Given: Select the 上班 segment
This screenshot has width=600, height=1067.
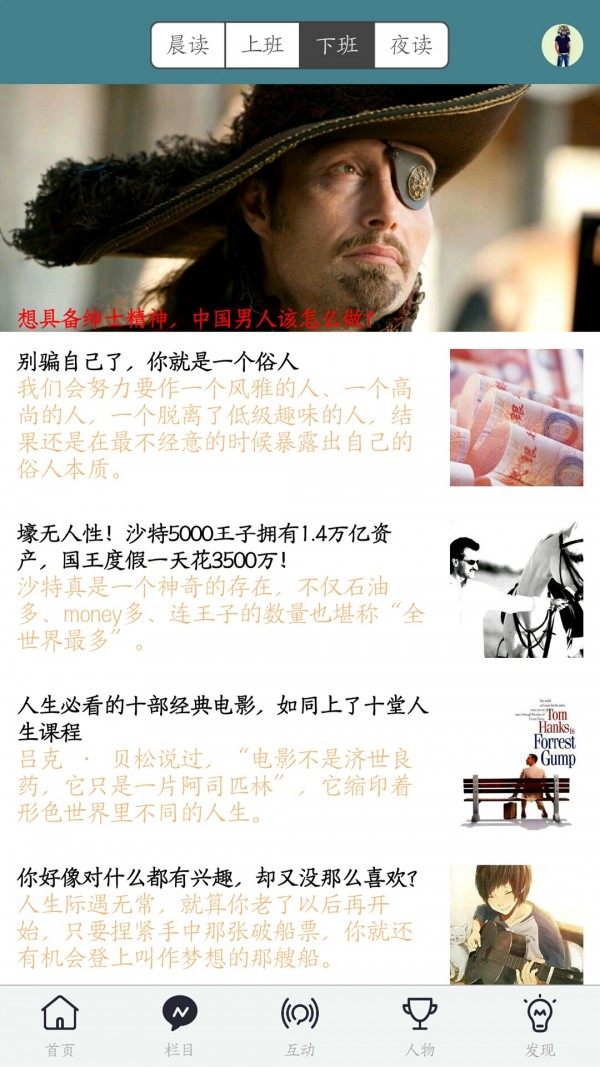Looking at the screenshot, I should point(262,45).
